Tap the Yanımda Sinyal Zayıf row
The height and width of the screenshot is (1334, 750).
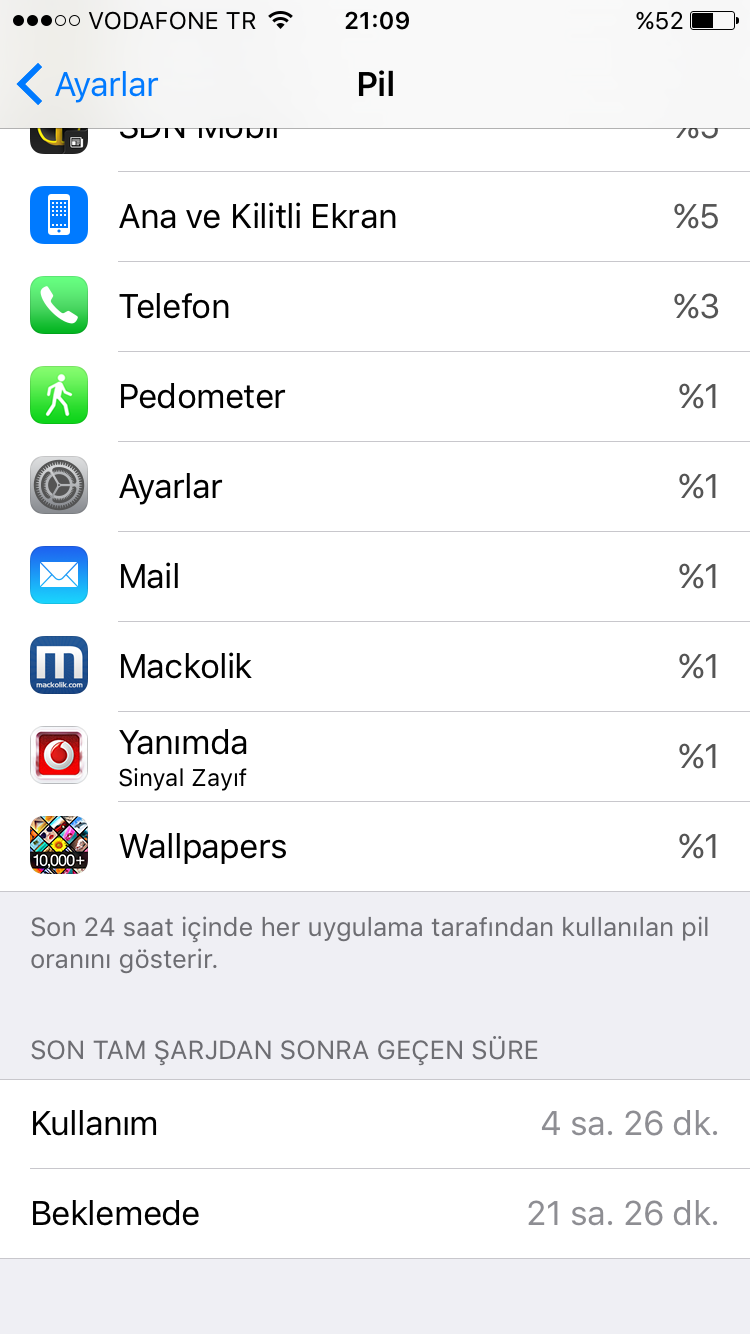coord(375,757)
